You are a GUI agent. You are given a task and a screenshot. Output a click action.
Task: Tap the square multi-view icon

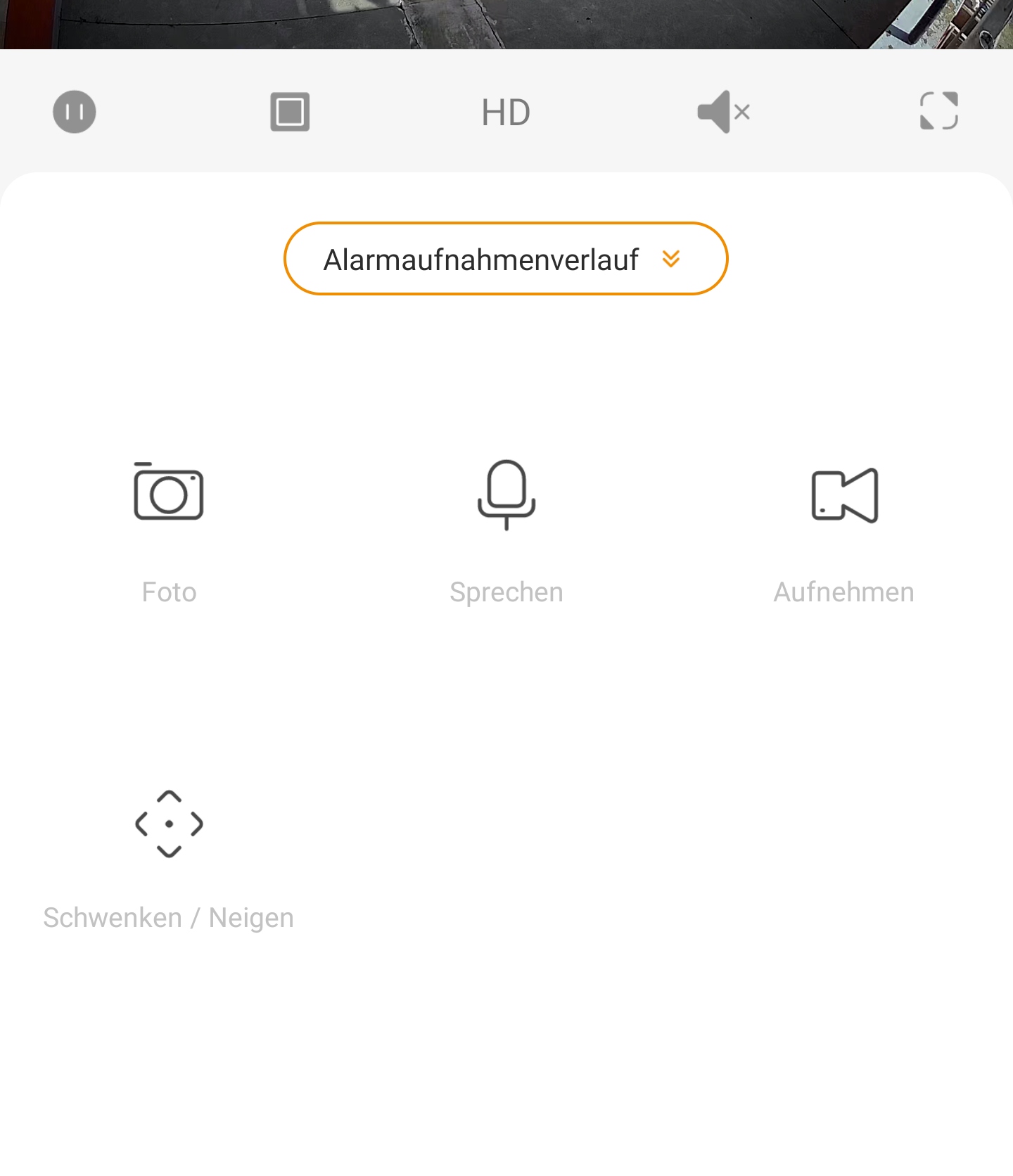tap(290, 112)
